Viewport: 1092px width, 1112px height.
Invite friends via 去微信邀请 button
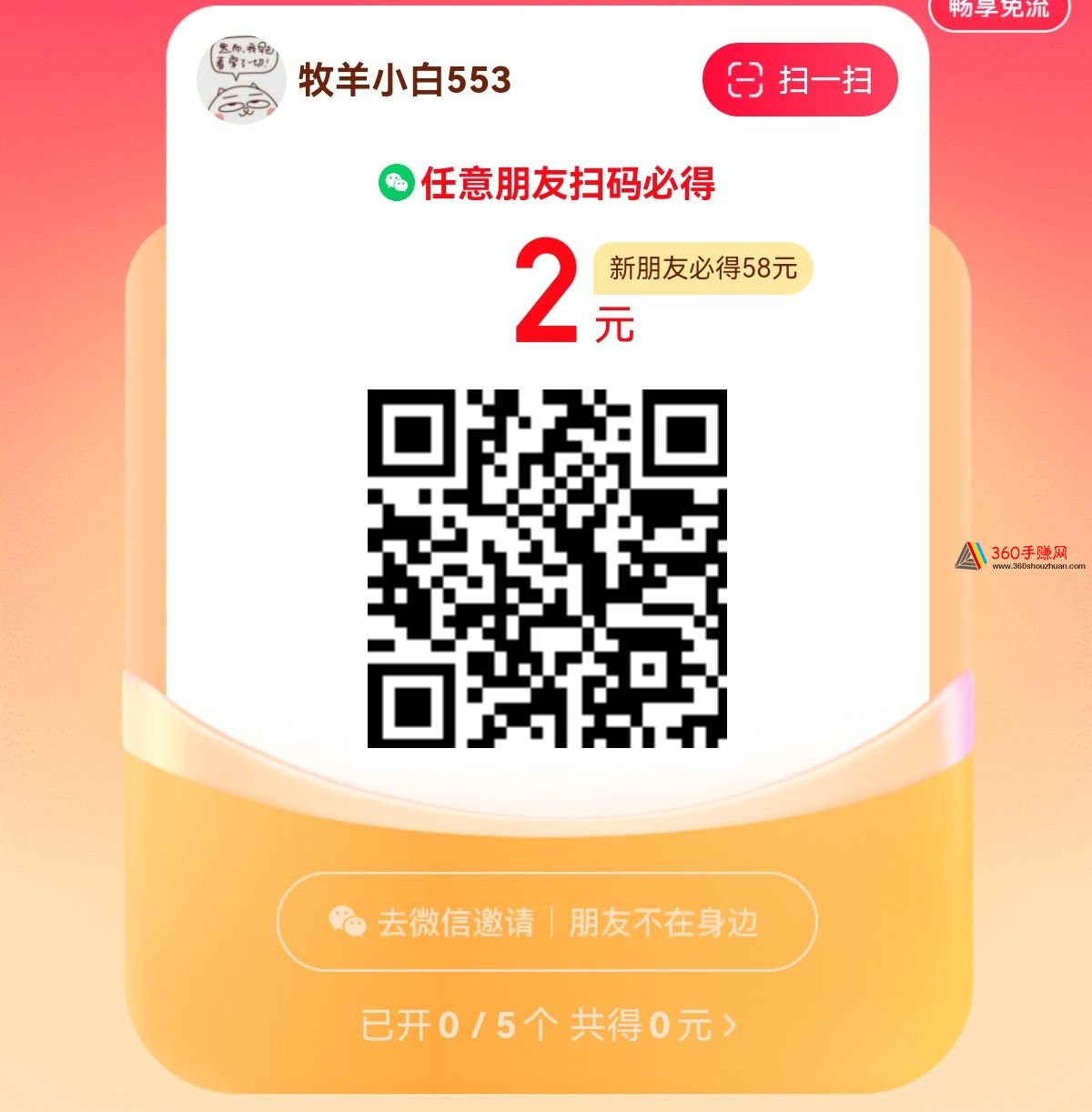click(x=434, y=922)
